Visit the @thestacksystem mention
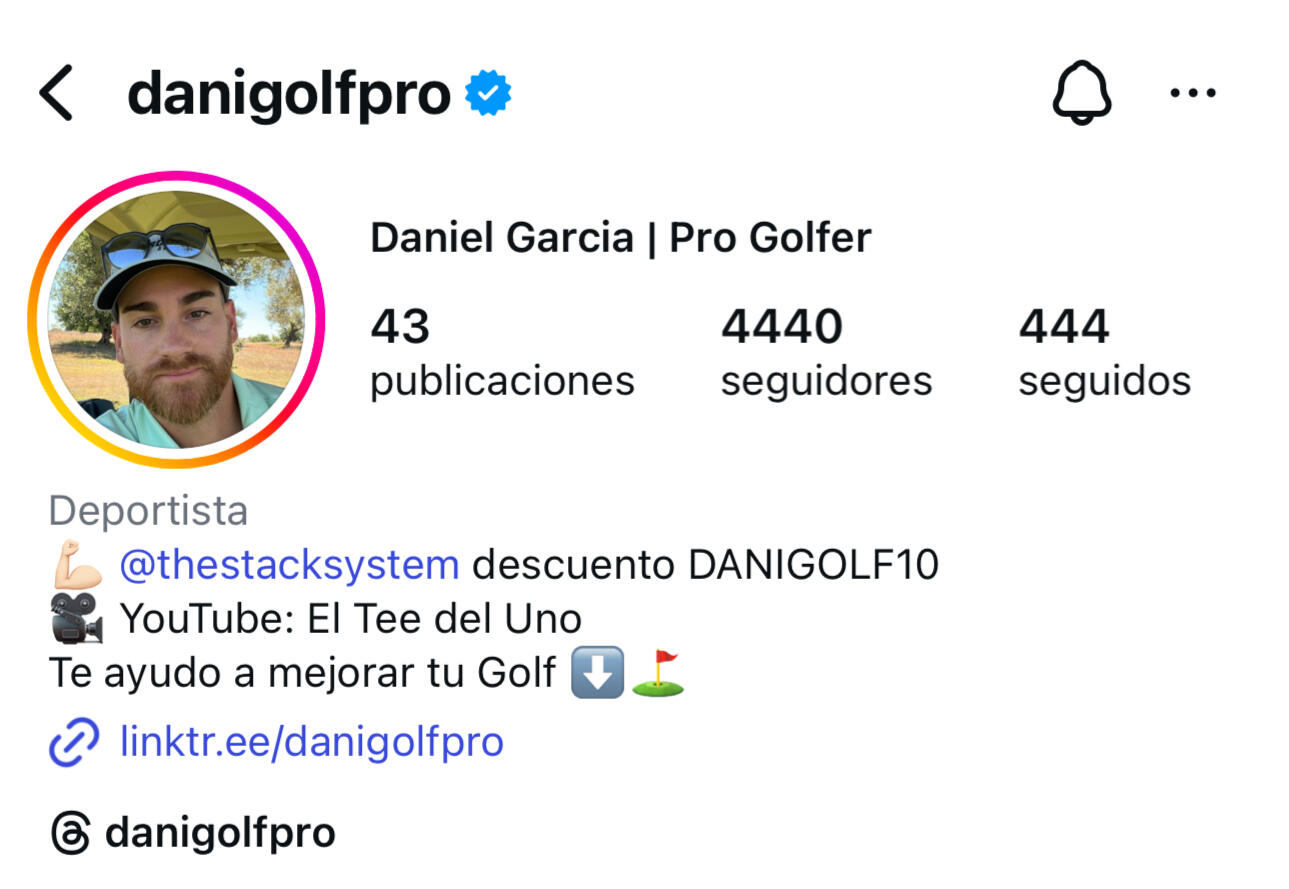1289x889 pixels. pos(289,565)
